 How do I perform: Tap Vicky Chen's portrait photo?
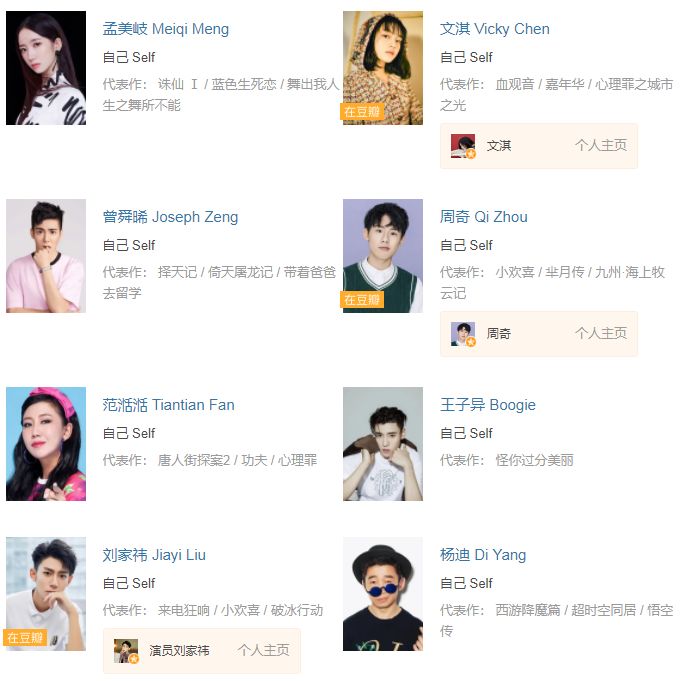pos(383,68)
